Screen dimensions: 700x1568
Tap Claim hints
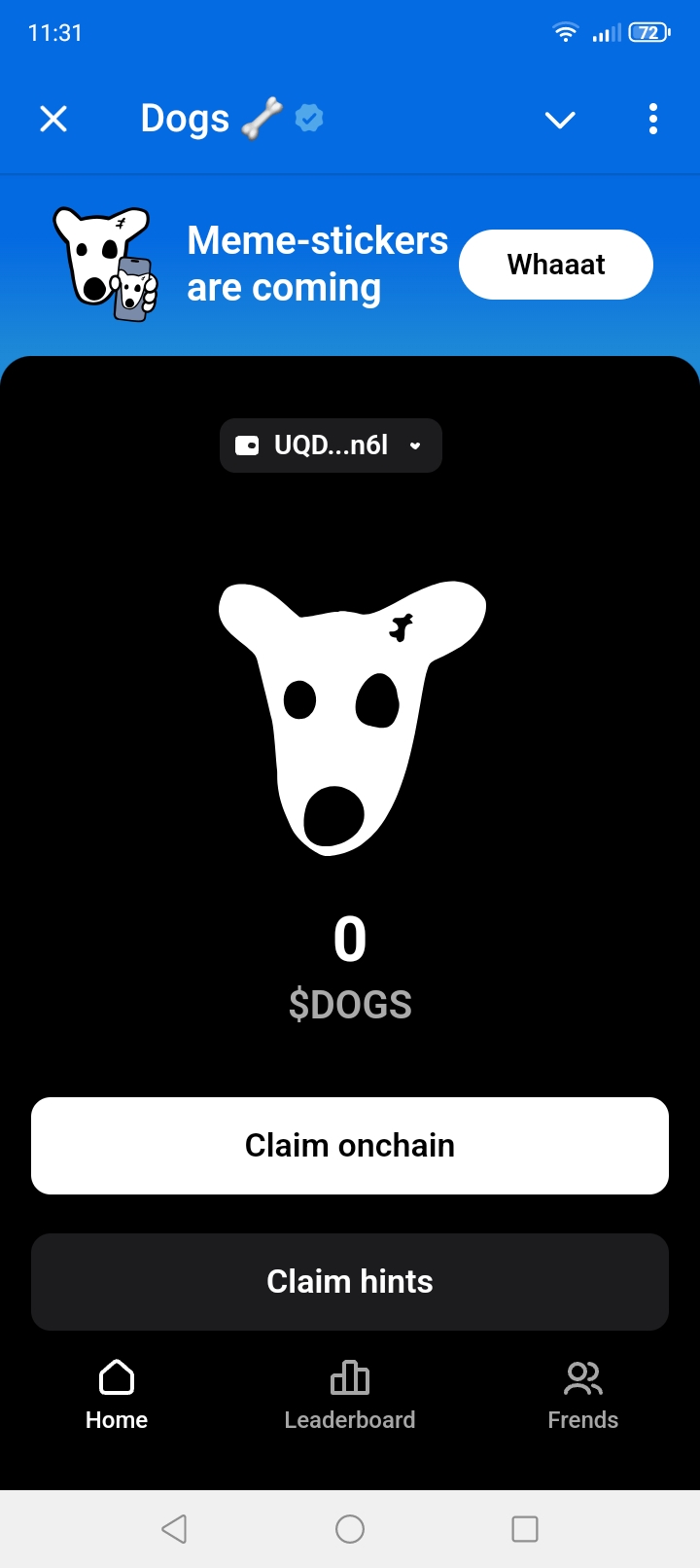(x=350, y=1282)
